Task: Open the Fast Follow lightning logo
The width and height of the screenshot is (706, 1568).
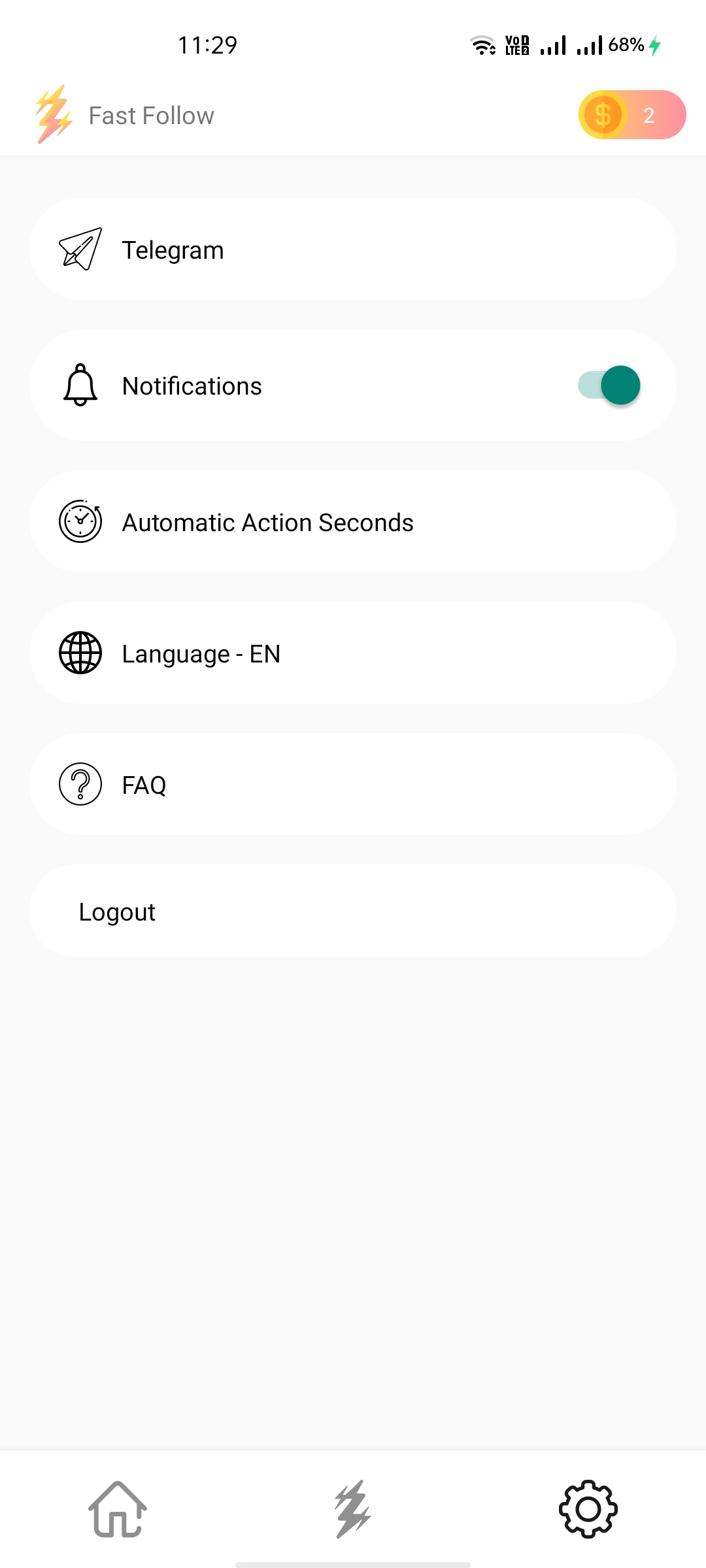Action: click(x=52, y=114)
